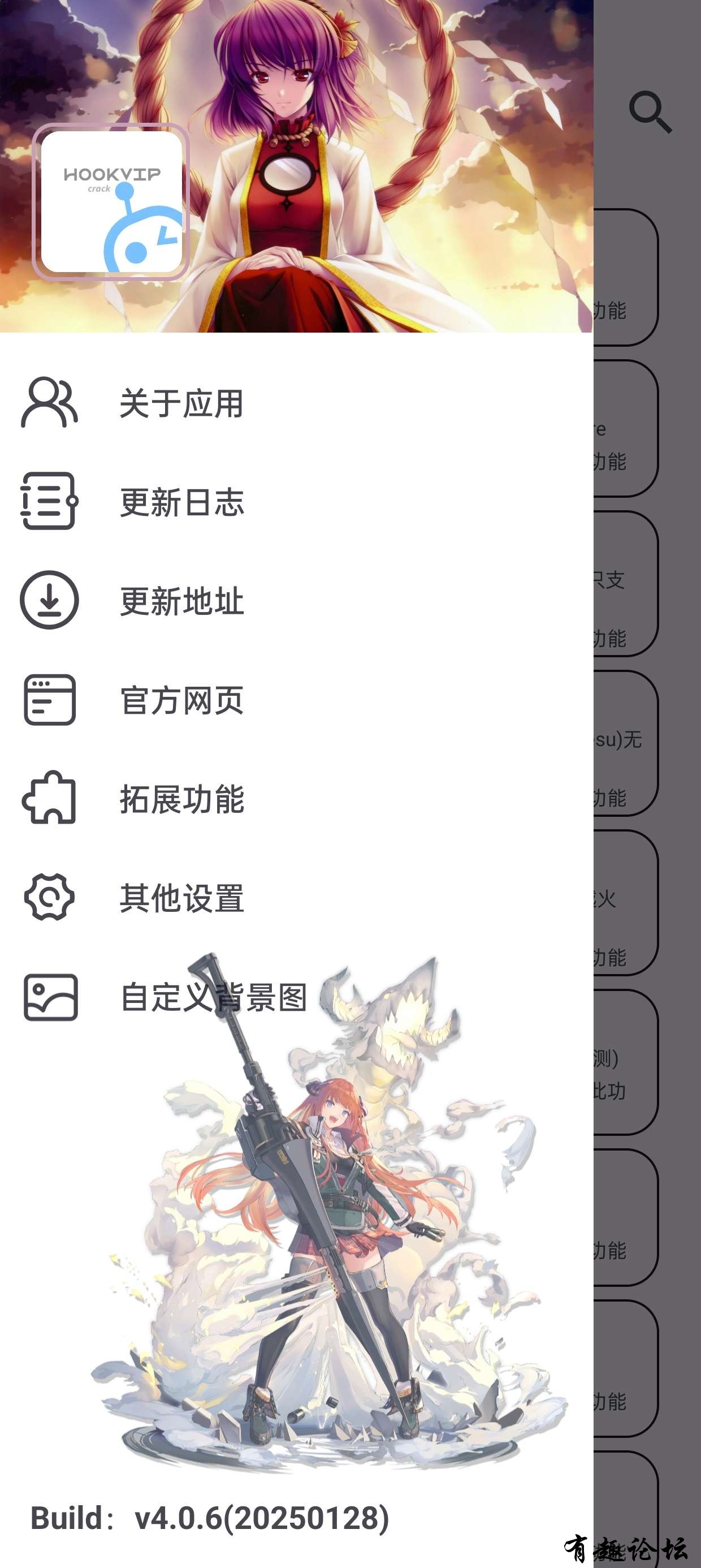This screenshot has height=1568, width=701.
Task: Open 拓展功能 extensions
Action: [181, 799]
